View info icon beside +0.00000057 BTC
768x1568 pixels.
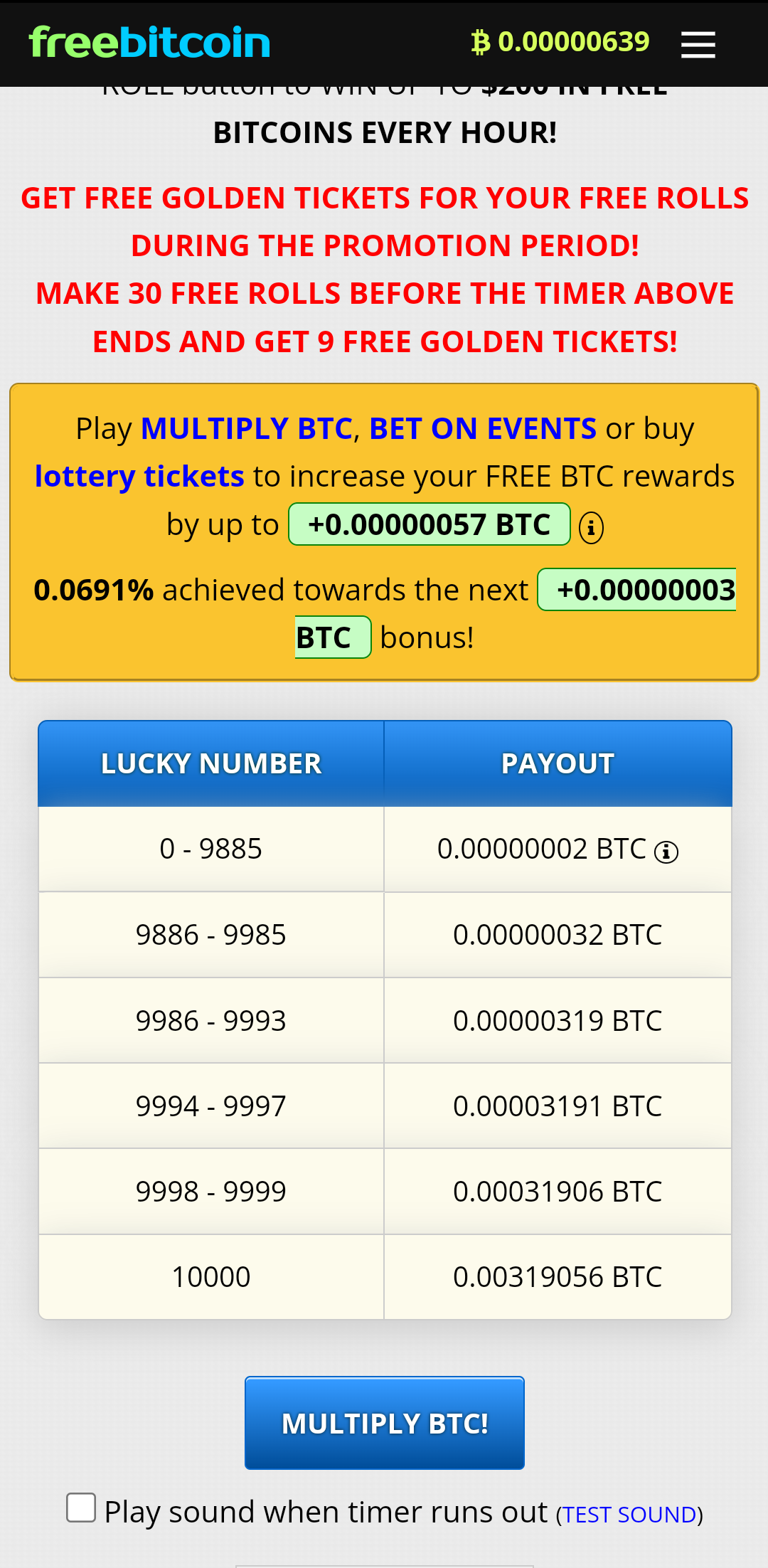(x=591, y=528)
